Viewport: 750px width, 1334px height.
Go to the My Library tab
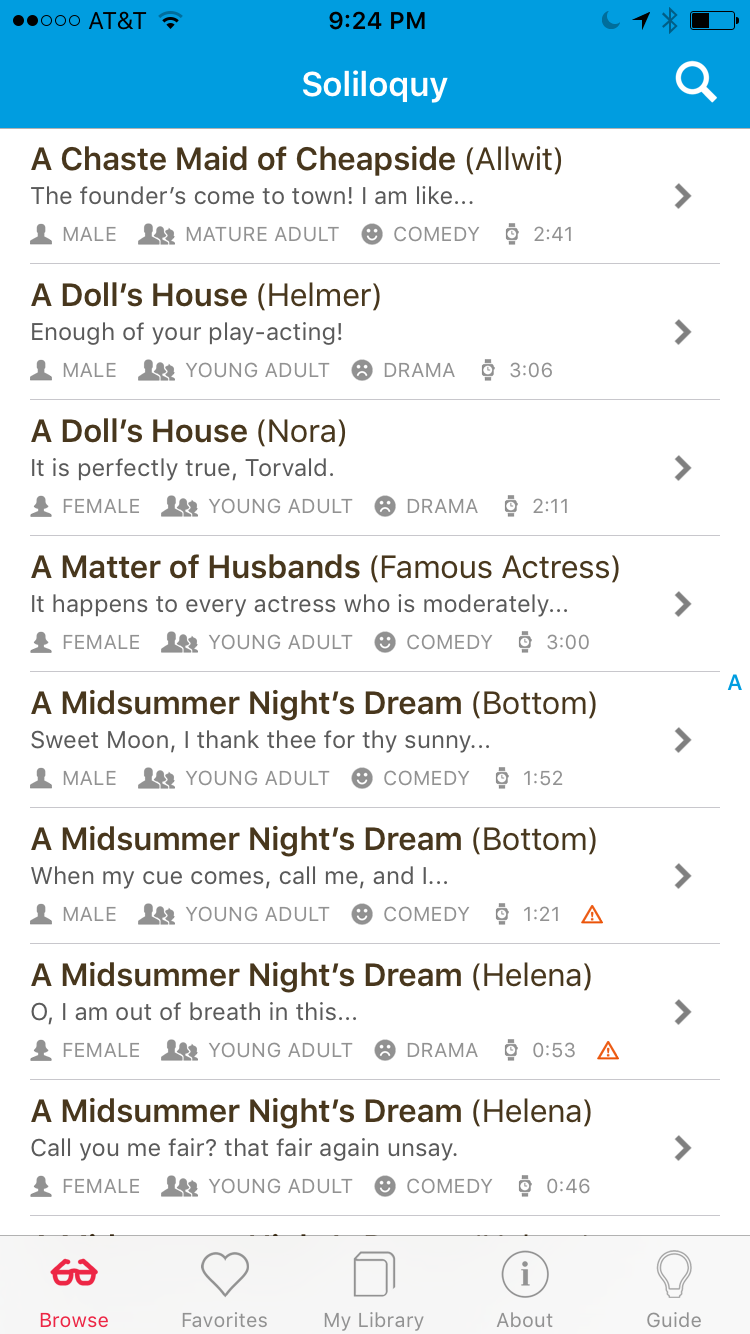tap(374, 1290)
